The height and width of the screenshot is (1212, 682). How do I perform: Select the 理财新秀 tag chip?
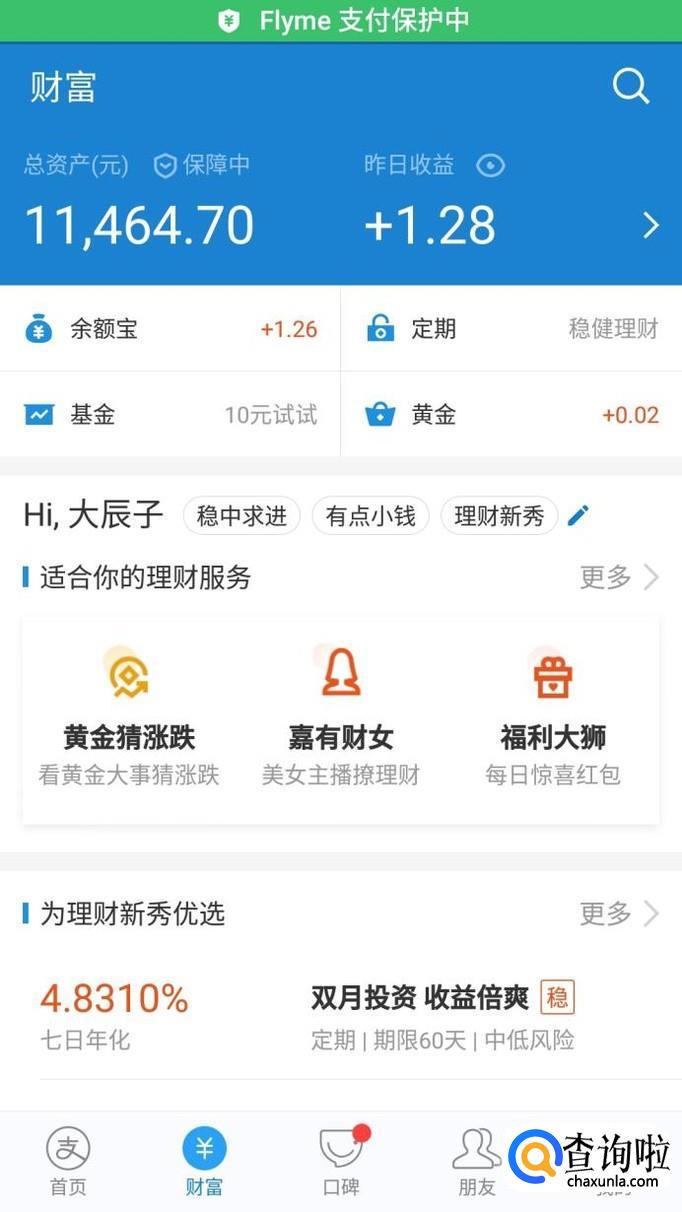tap(499, 516)
